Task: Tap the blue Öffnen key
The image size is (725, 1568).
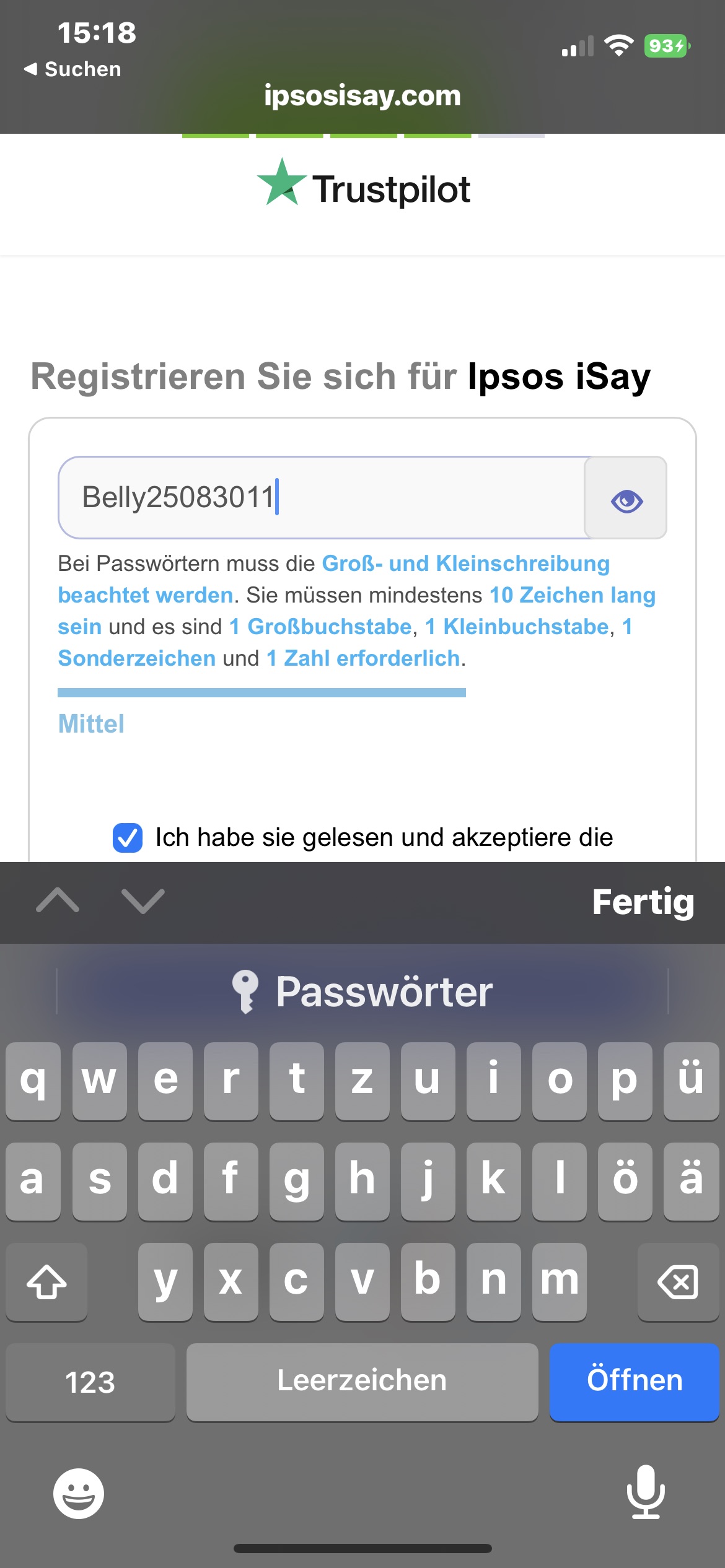Action: 634,1381
